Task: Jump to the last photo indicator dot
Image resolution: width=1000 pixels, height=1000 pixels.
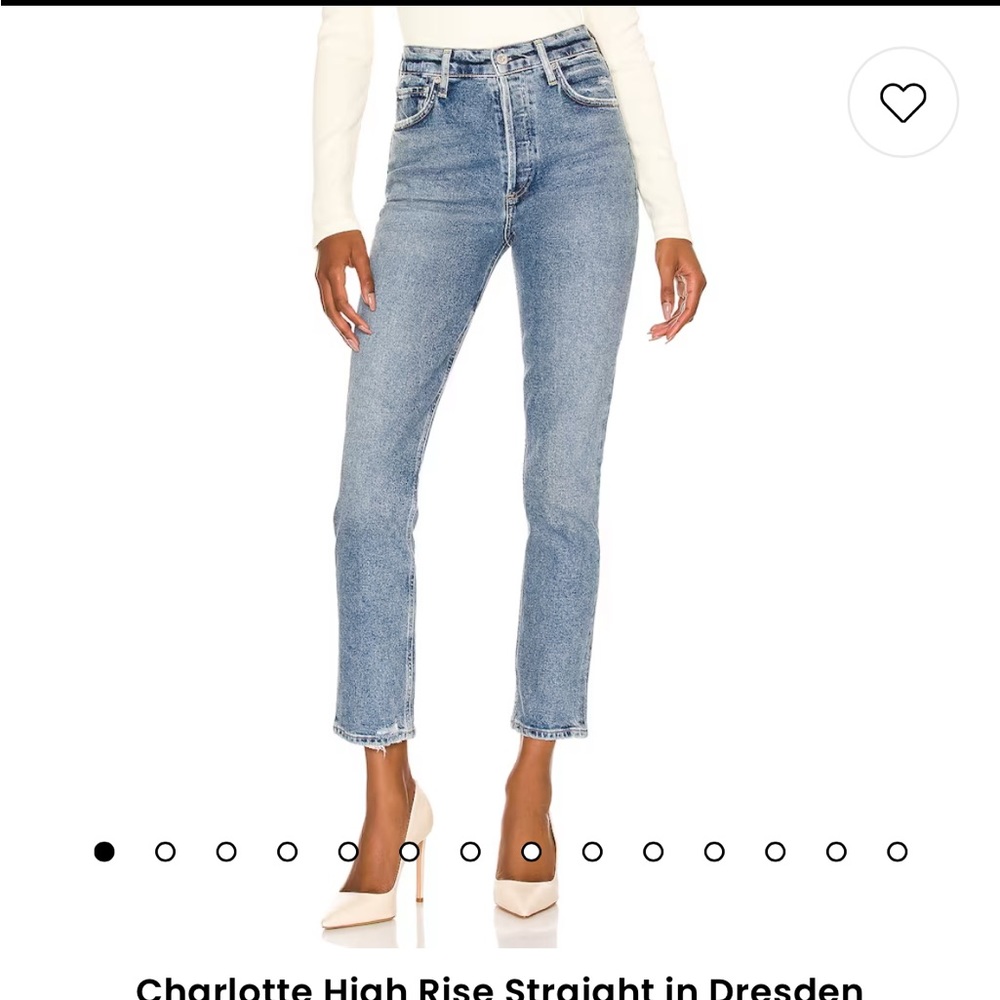Action: [897, 852]
